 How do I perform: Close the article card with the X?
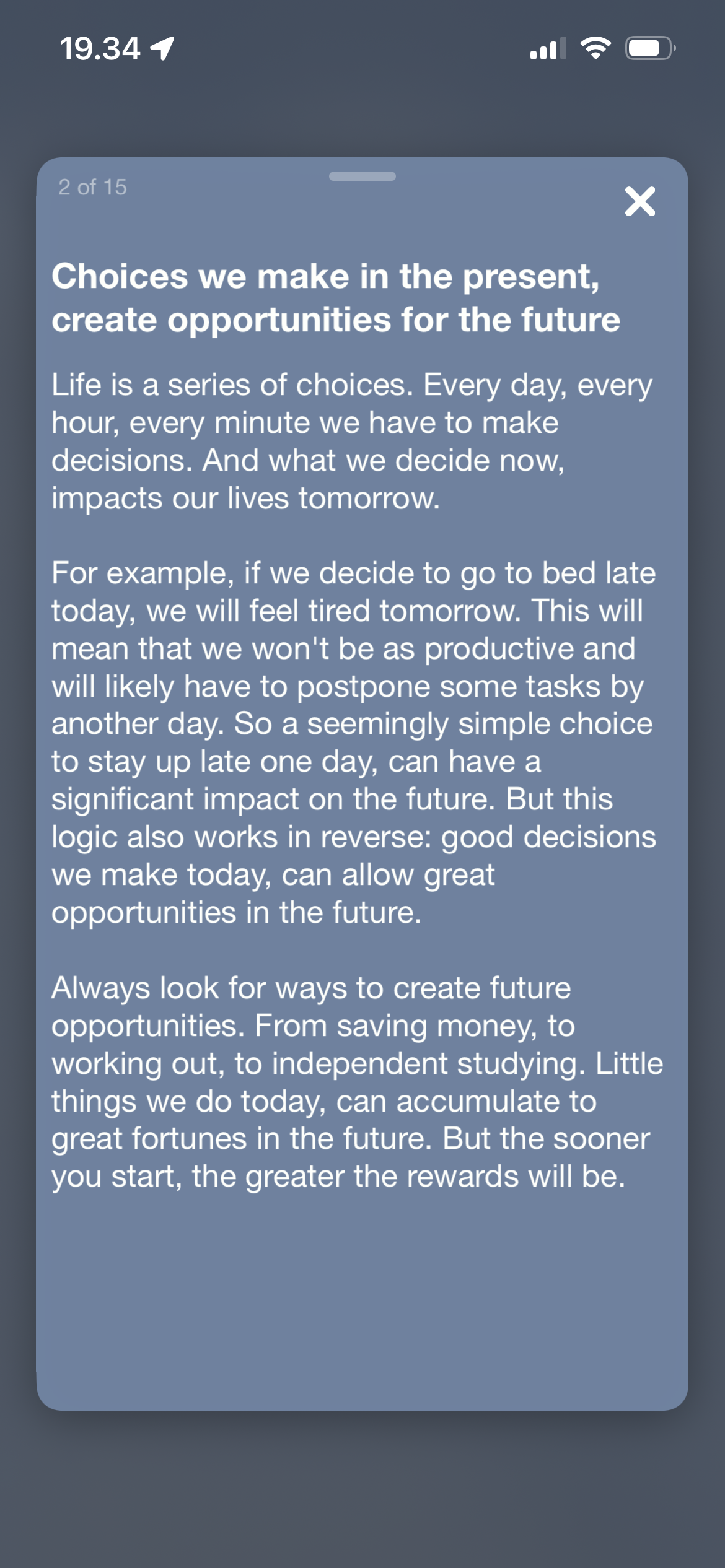pos(639,201)
